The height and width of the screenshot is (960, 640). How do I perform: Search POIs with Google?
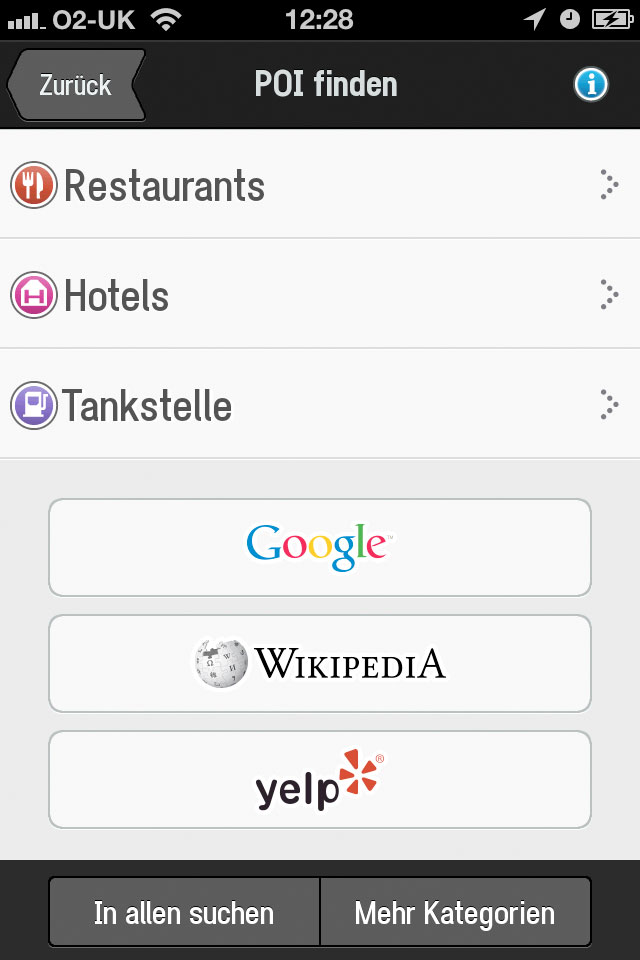tap(320, 547)
